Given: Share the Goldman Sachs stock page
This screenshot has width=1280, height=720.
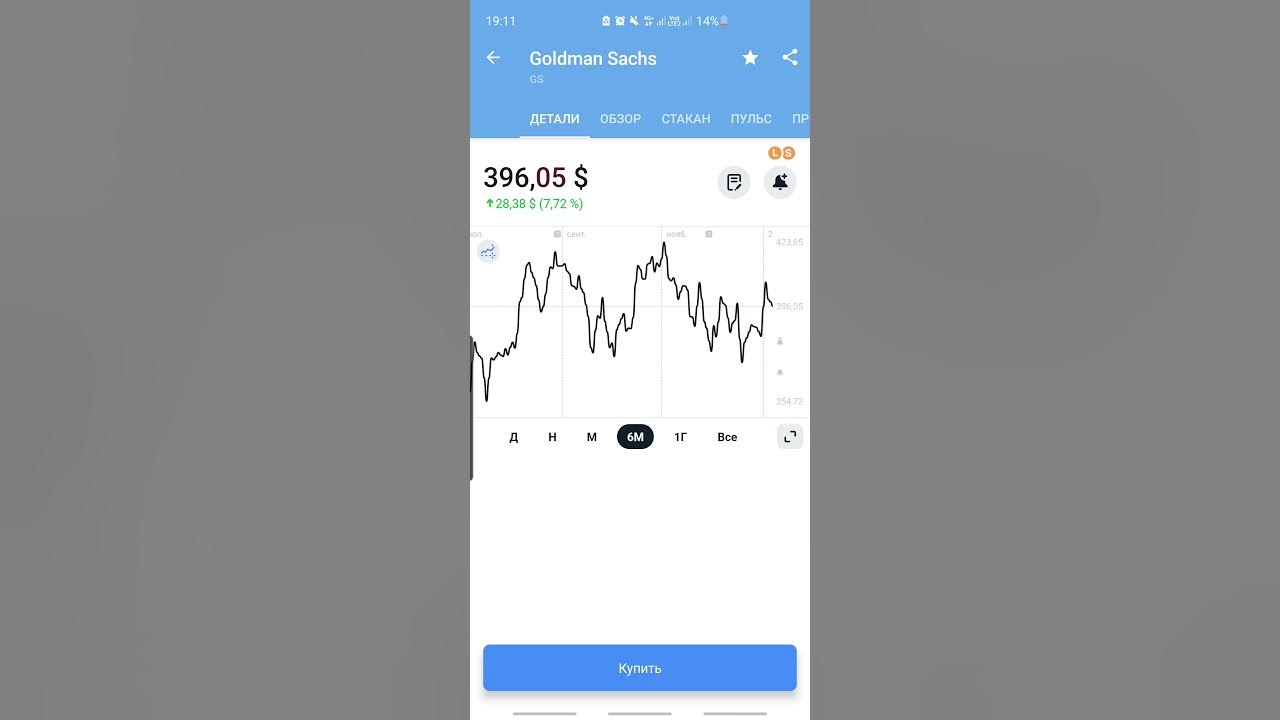Looking at the screenshot, I should [790, 58].
